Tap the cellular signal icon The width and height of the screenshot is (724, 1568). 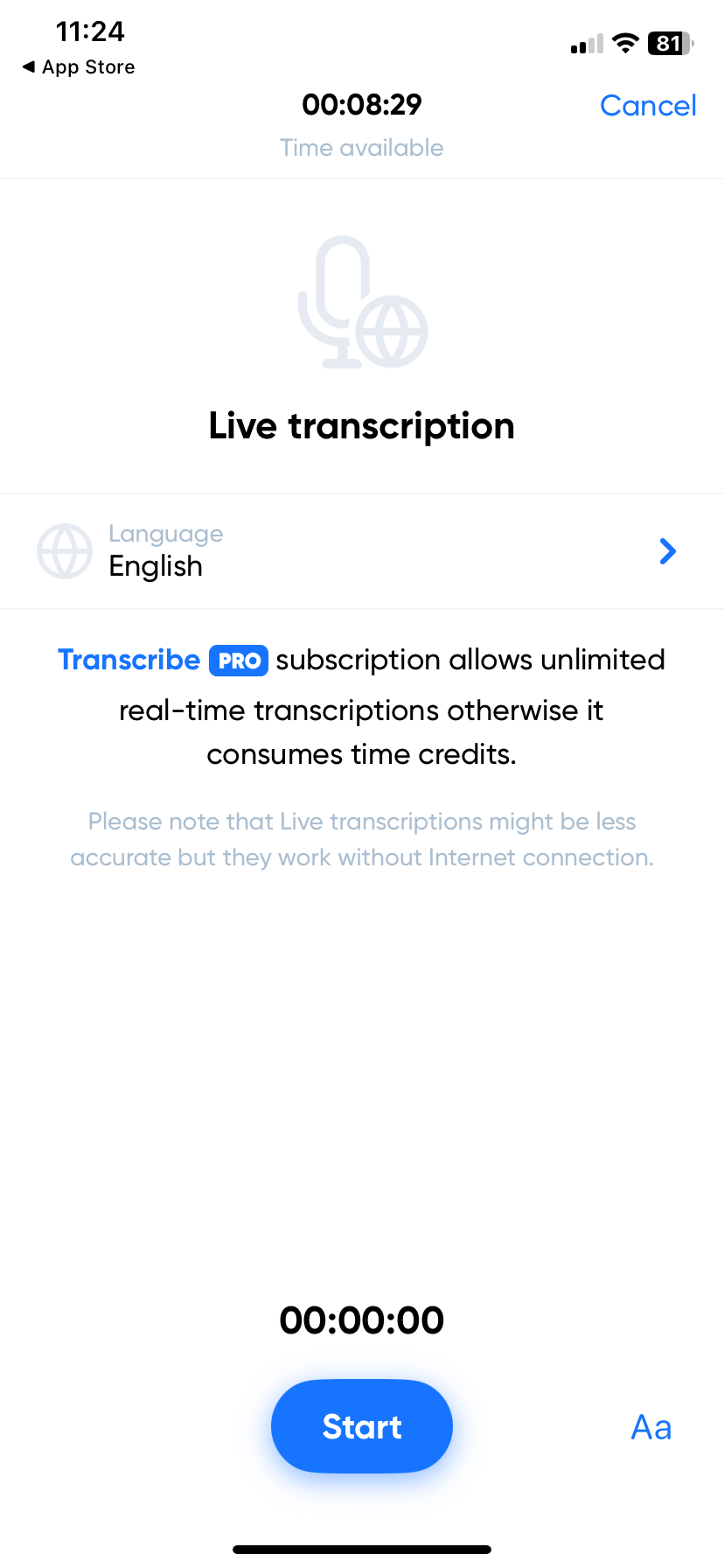click(x=584, y=44)
